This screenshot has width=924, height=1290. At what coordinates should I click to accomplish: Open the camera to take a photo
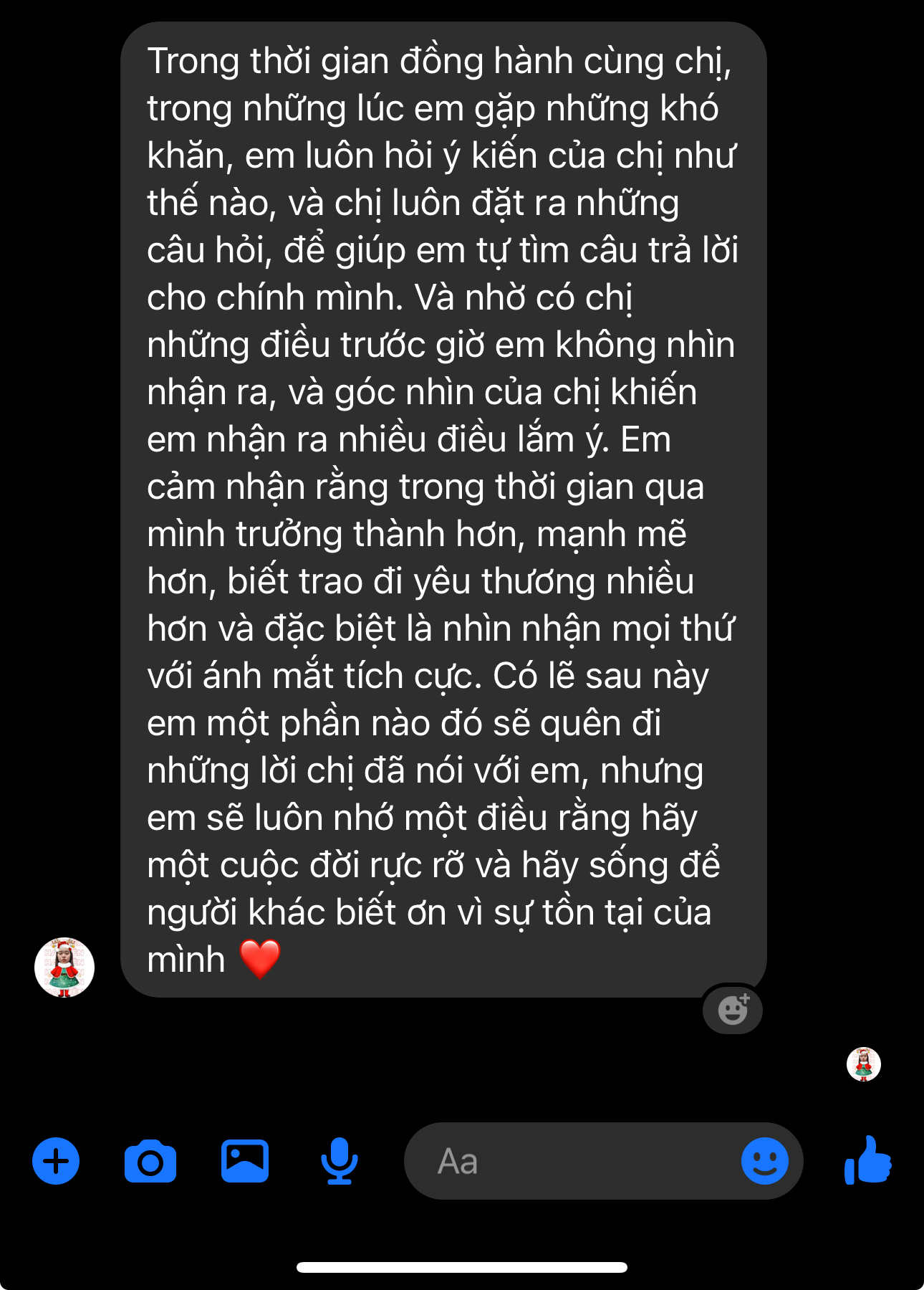pos(150,1162)
